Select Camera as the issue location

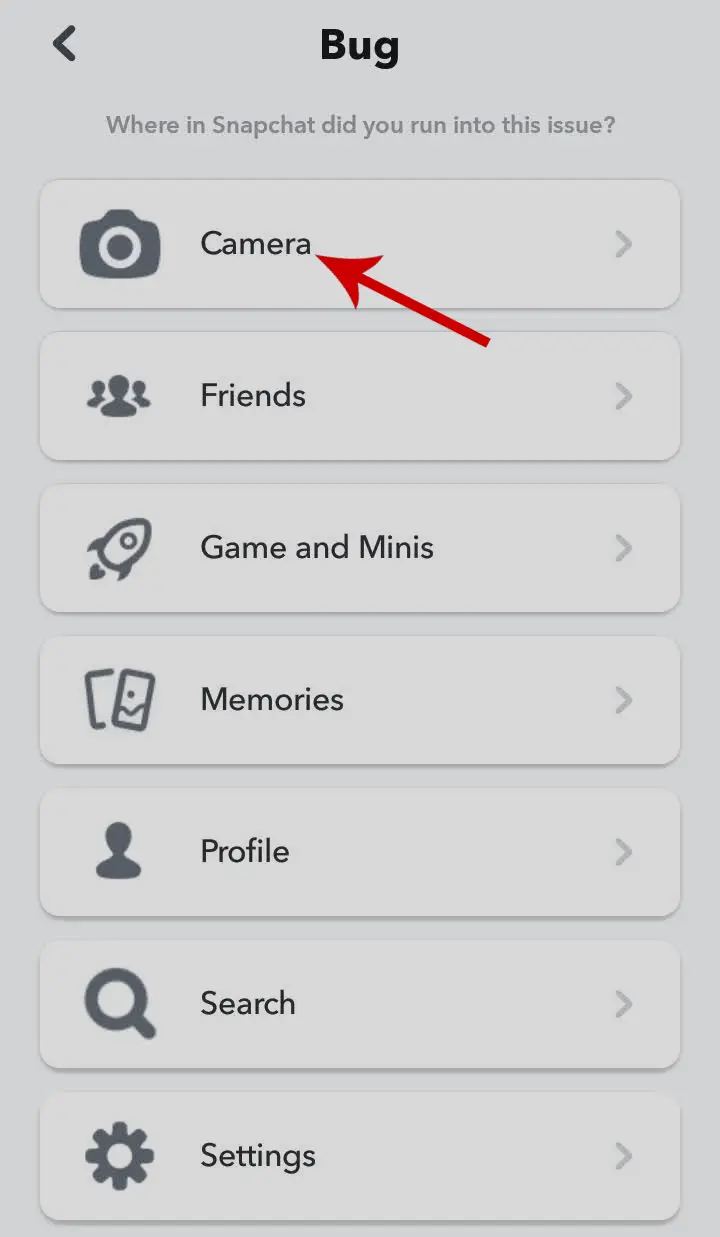click(x=359, y=244)
